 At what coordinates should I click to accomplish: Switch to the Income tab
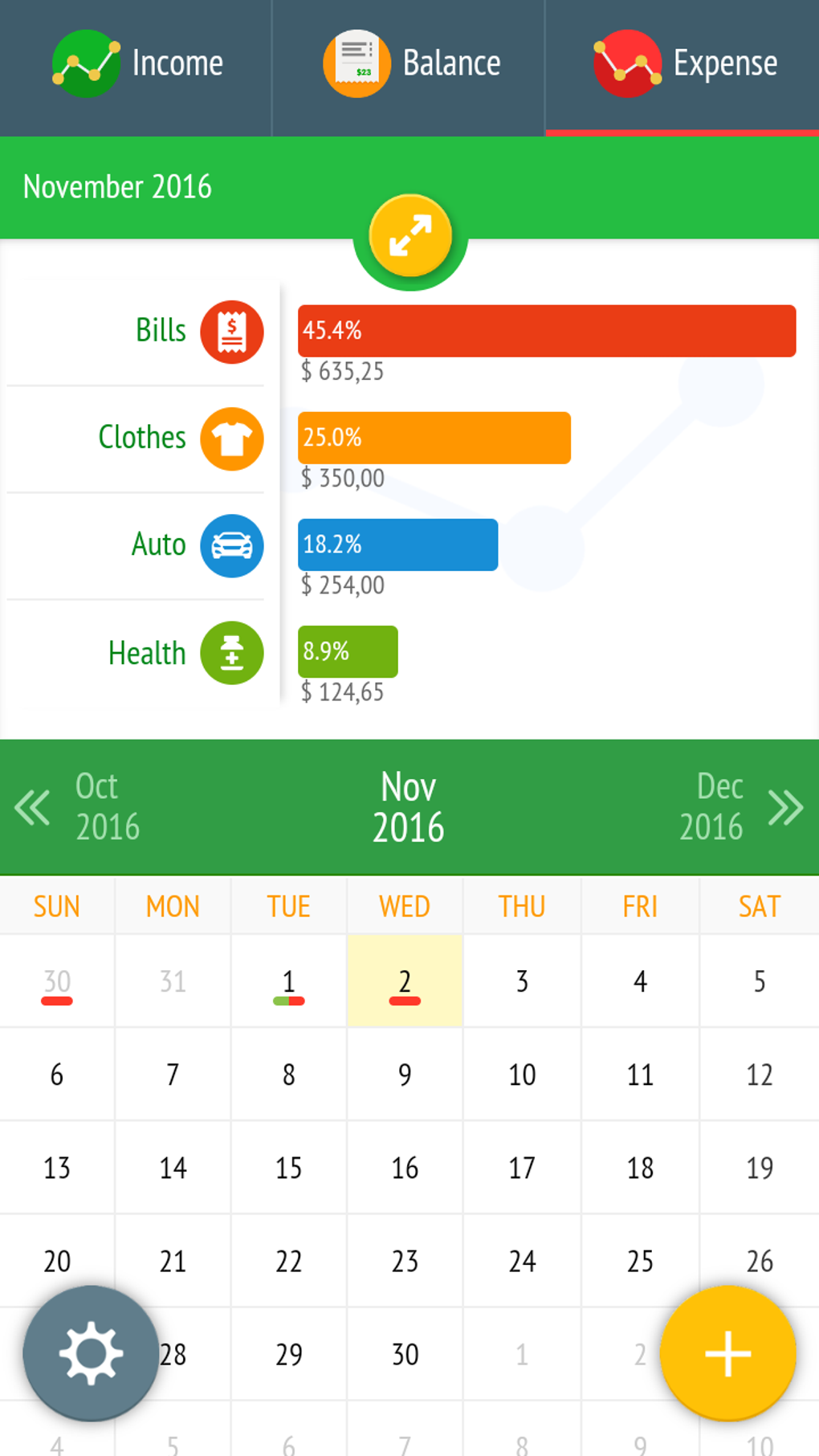pyautogui.click(x=136, y=64)
